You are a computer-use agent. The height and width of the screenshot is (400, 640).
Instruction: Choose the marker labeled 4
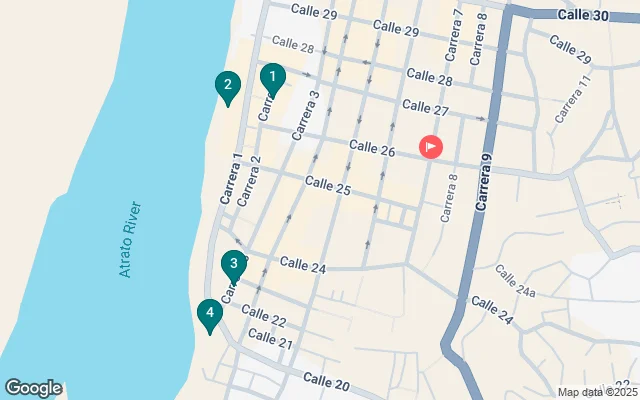(x=209, y=315)
